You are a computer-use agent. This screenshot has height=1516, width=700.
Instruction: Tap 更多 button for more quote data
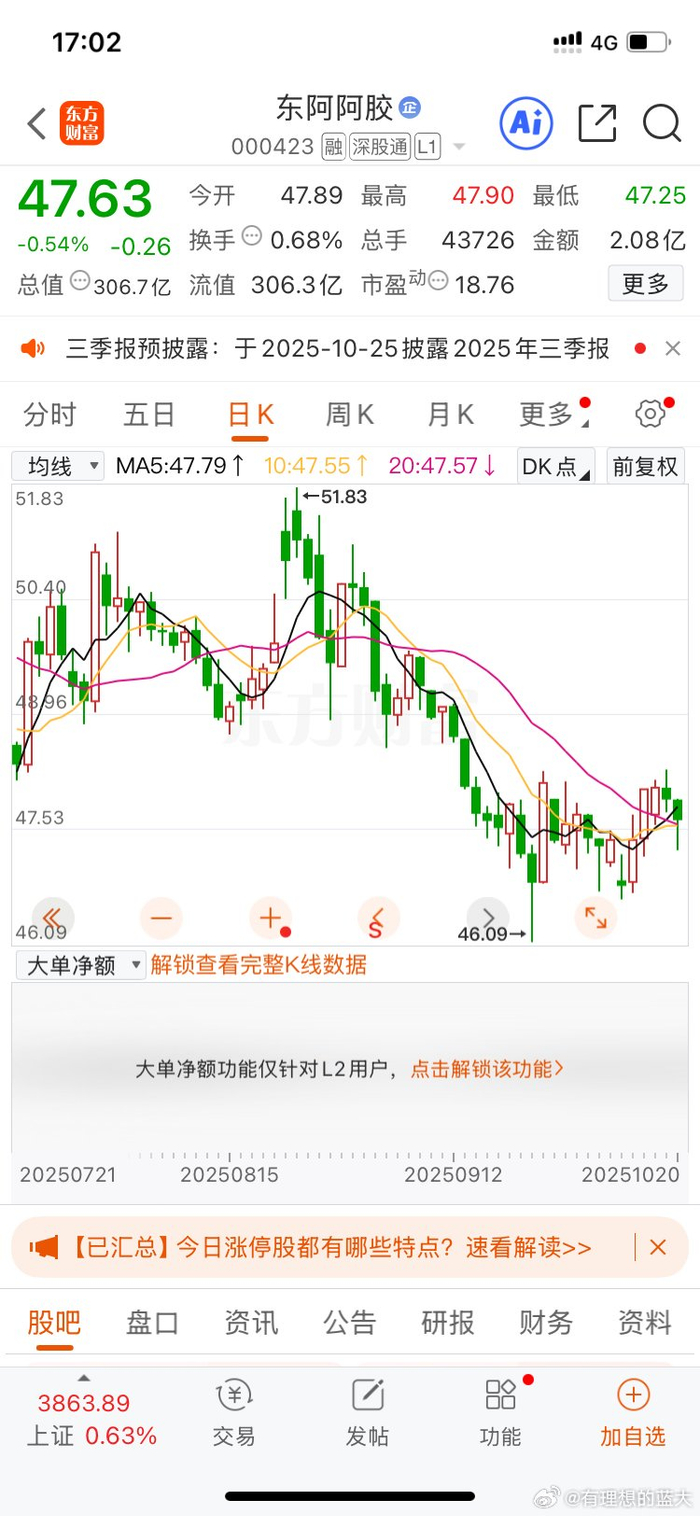click(x=645, y=285)
